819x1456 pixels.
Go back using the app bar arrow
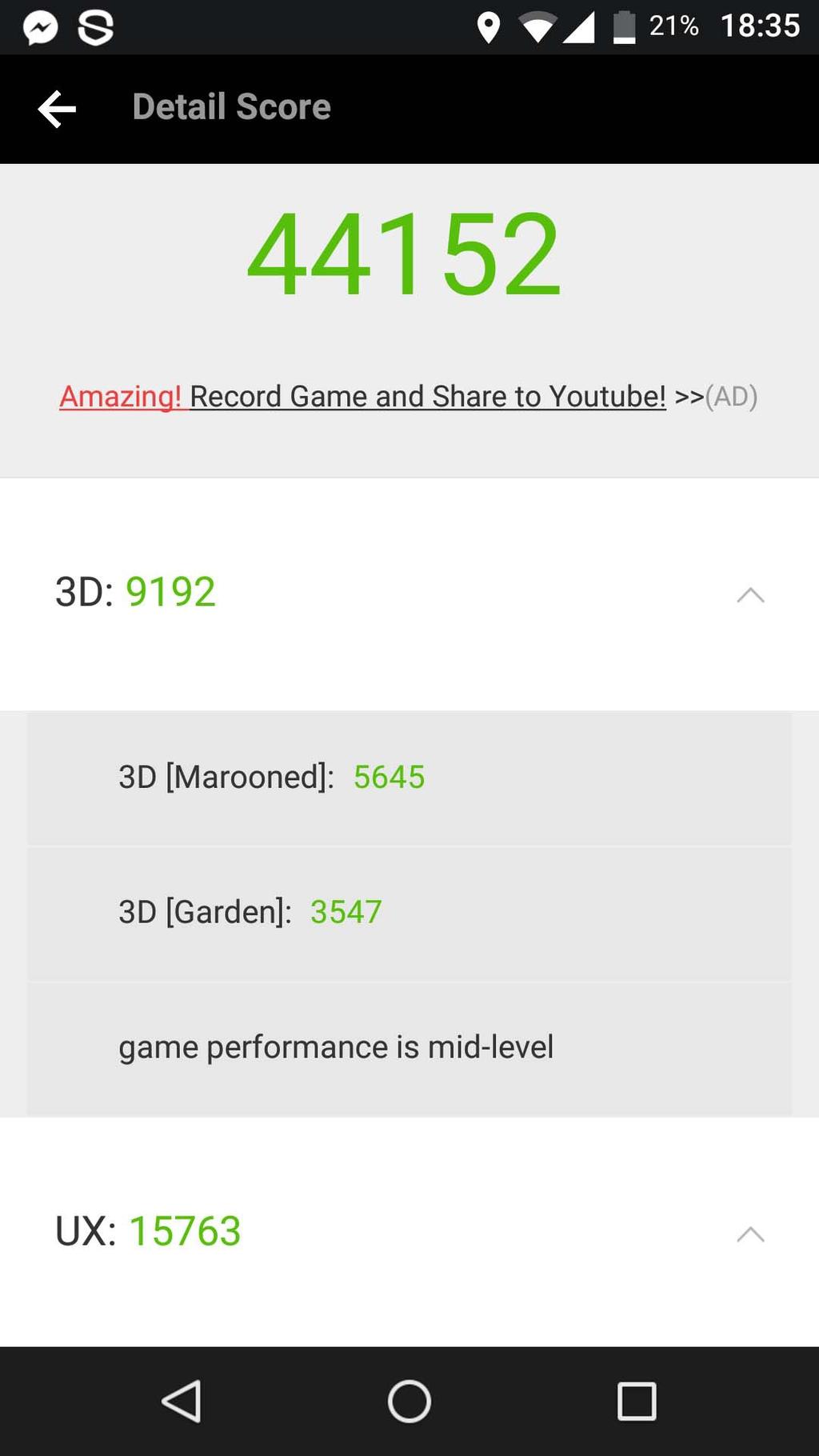57,109
